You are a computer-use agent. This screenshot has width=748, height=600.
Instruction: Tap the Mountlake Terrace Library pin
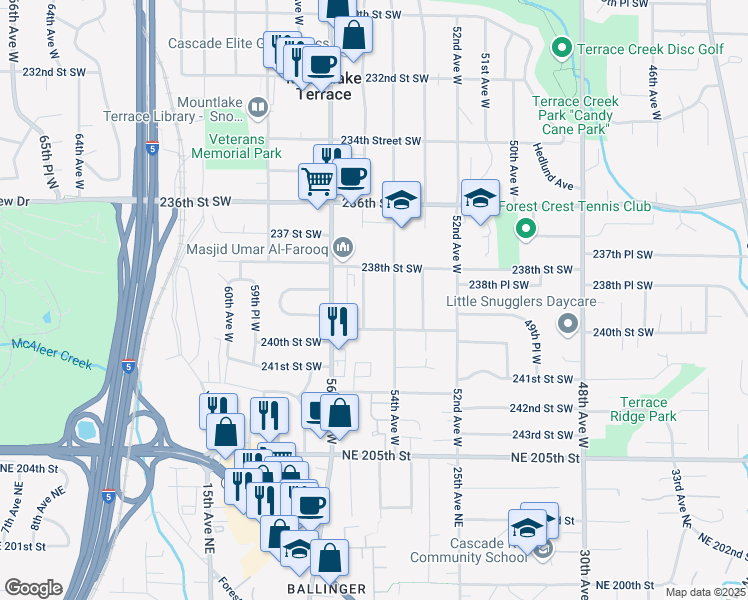click(258, 107)
